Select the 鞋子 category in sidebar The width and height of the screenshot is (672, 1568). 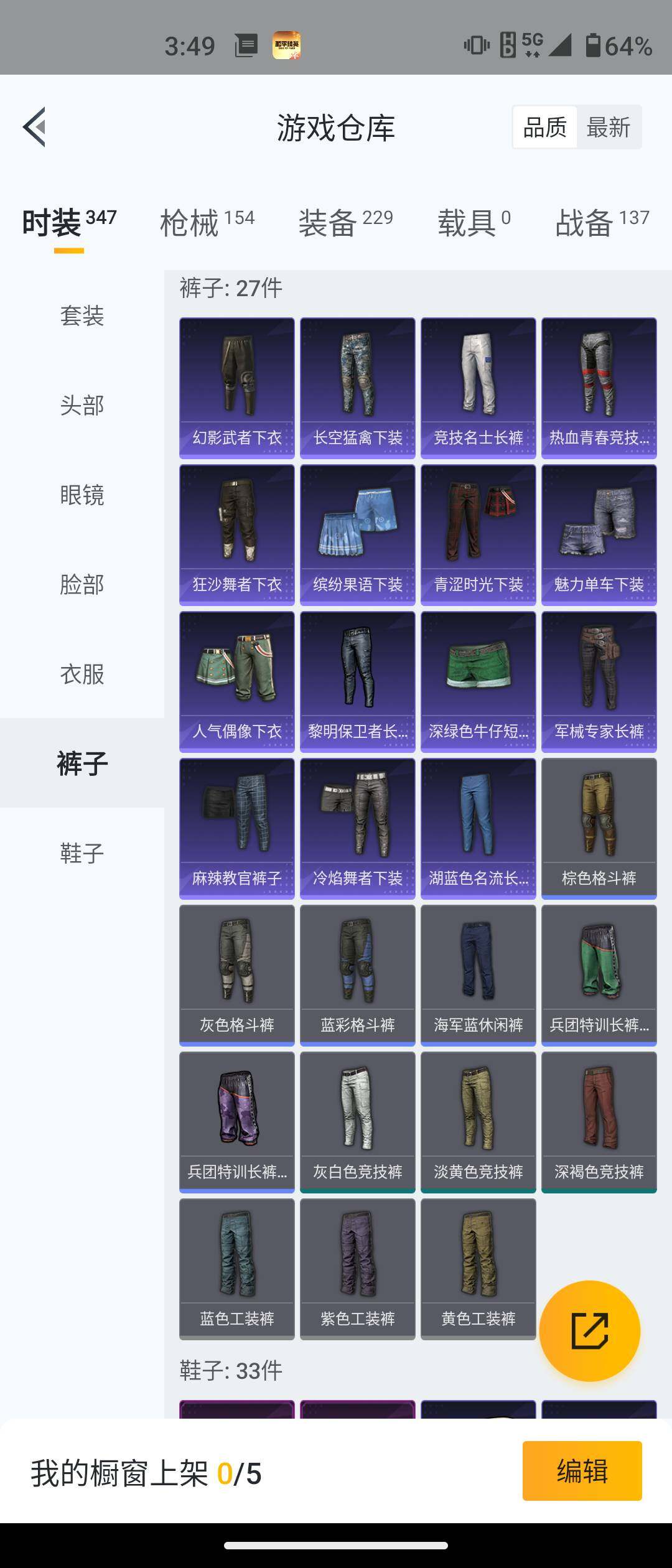click(x=82, y=853)
